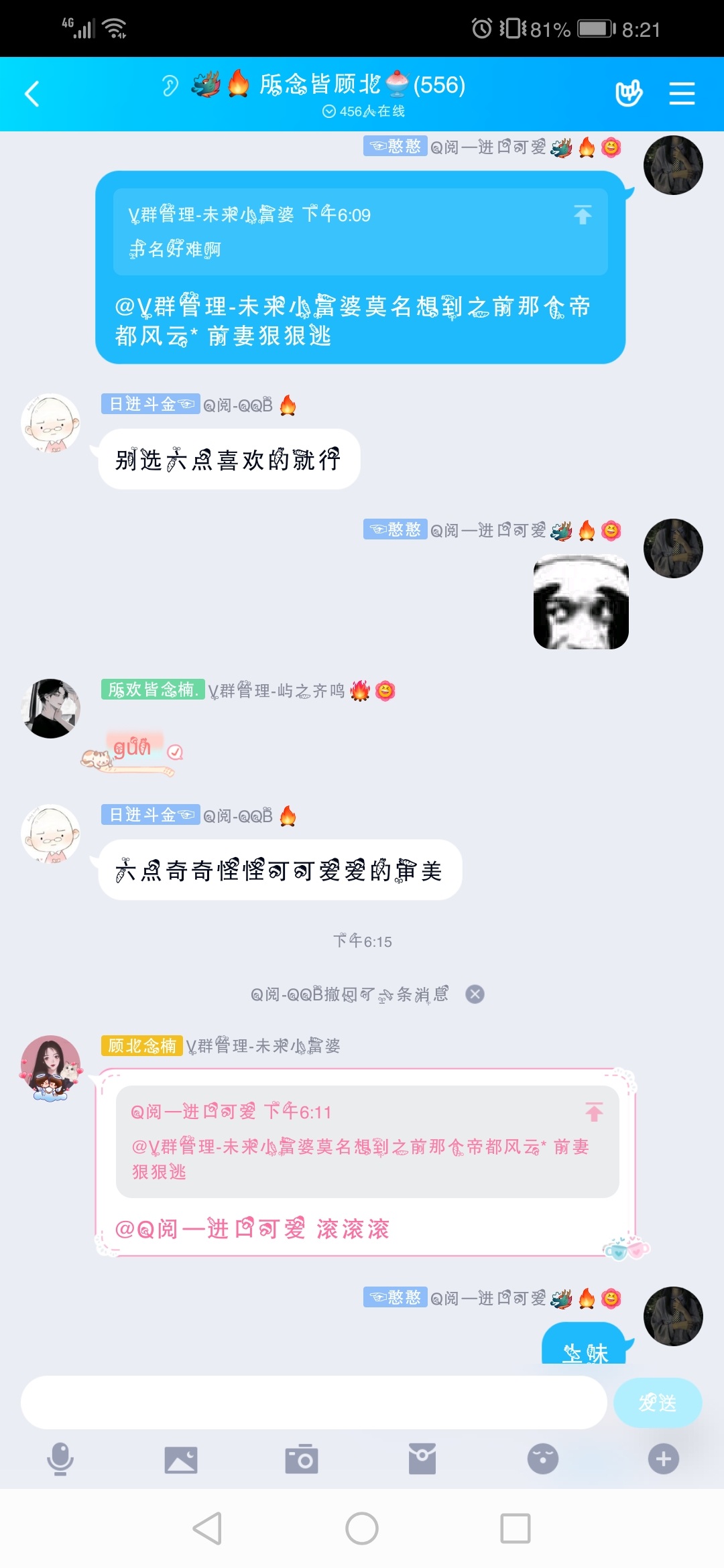The image size is (724, 1568).
Task: Open more options with the plus icon
Action: [663, 1459]
